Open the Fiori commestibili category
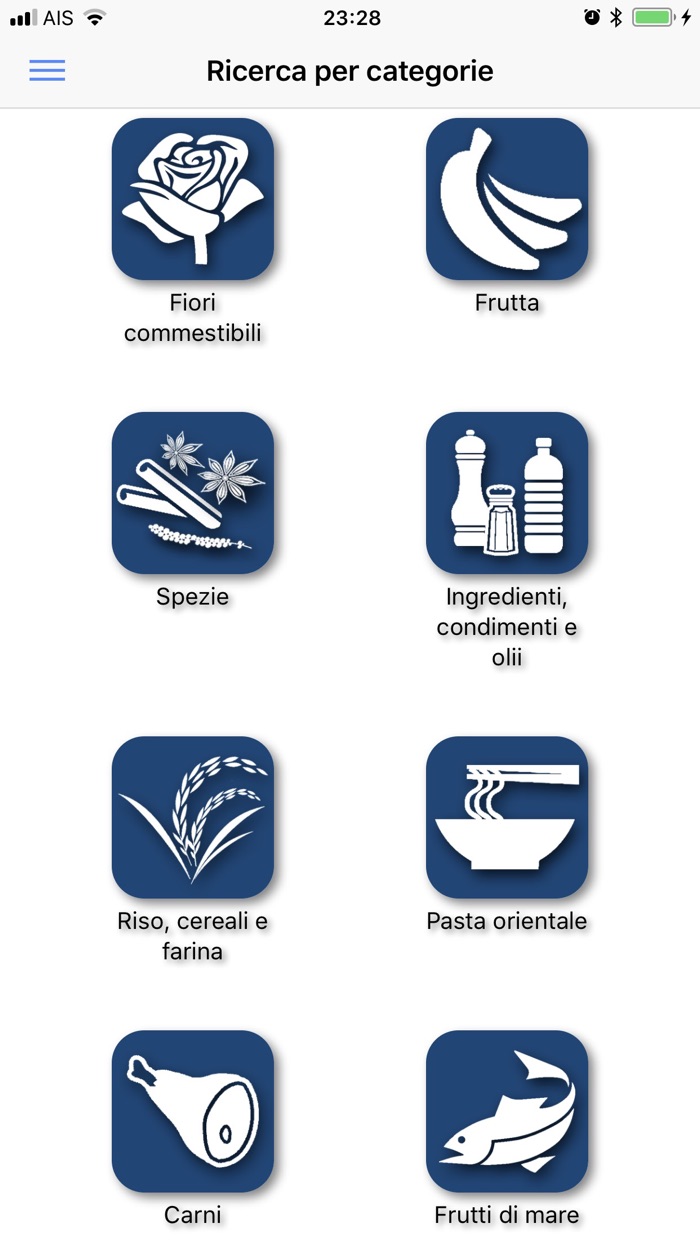The image size is (700, 1244). click(x=193, y=199)
